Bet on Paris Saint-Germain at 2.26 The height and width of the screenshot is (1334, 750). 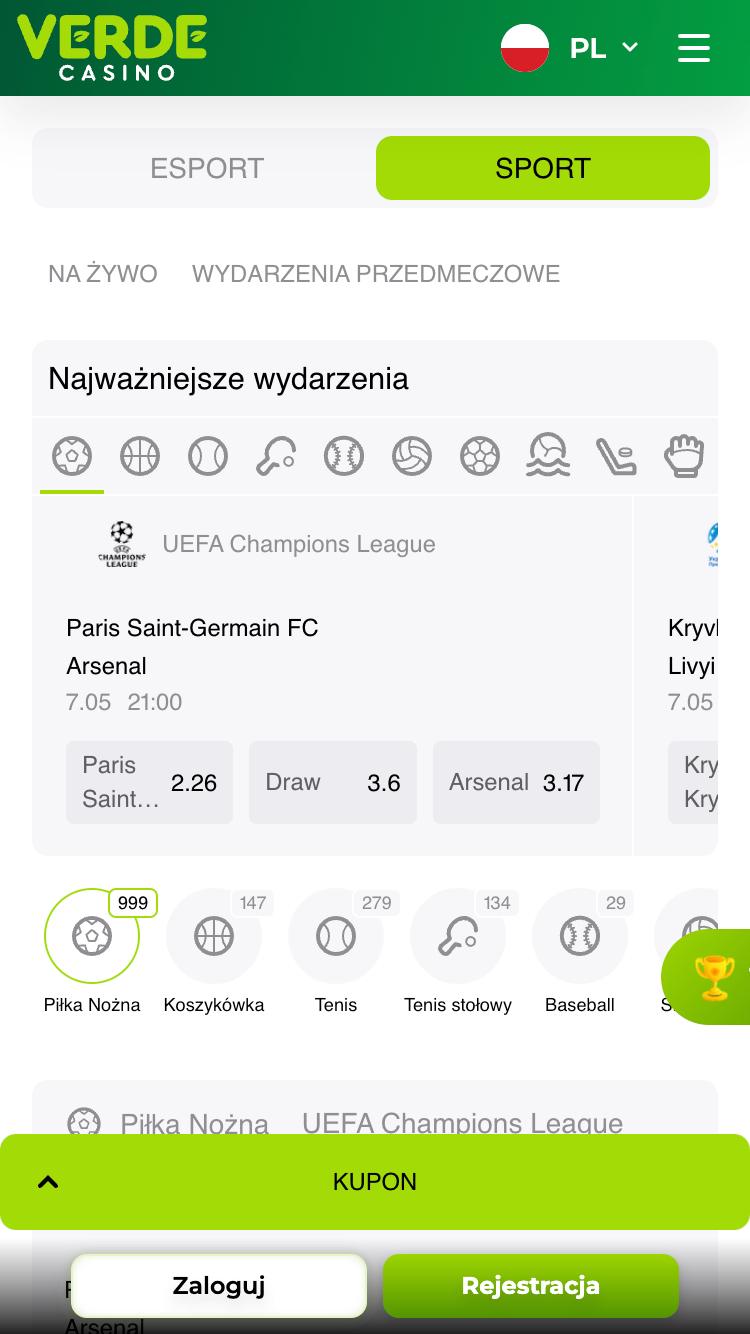click(x=149, y=782)
